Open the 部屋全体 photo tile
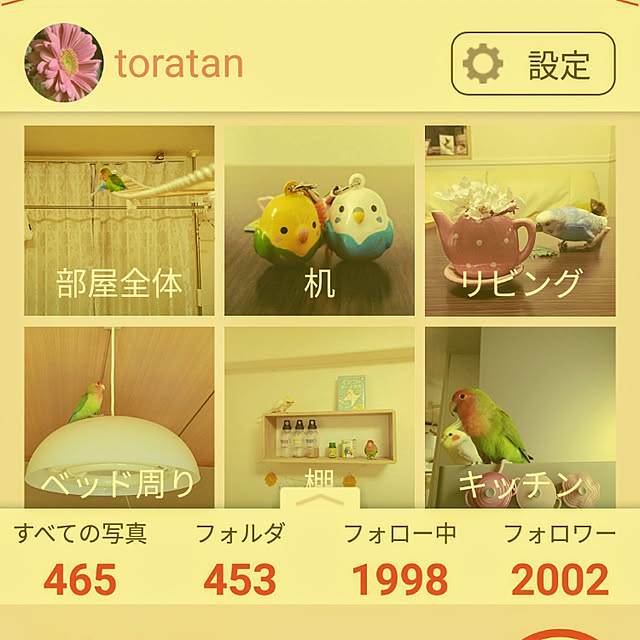The image size is (640, 640). pos(119,220)
